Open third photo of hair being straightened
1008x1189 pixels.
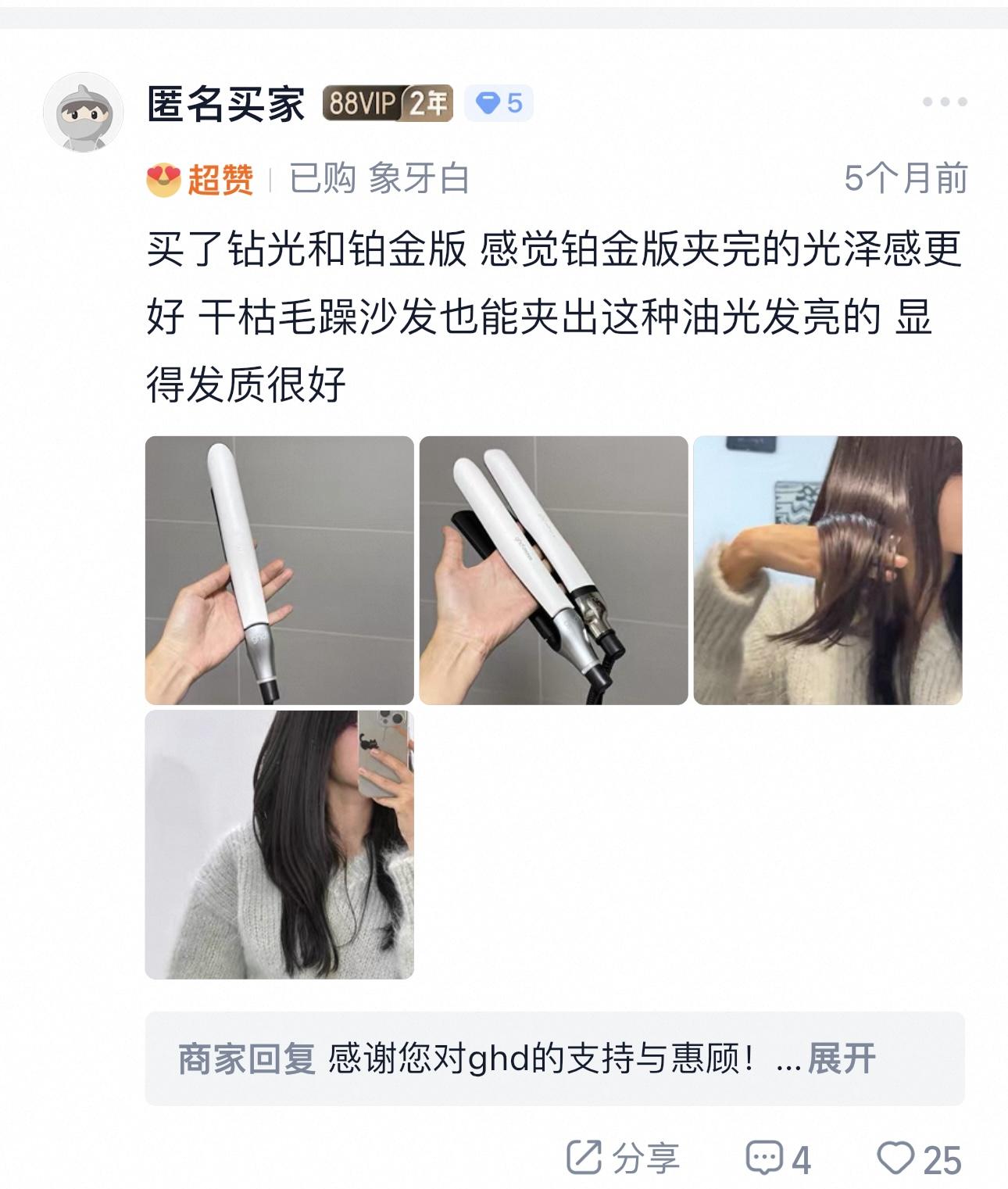827,570
